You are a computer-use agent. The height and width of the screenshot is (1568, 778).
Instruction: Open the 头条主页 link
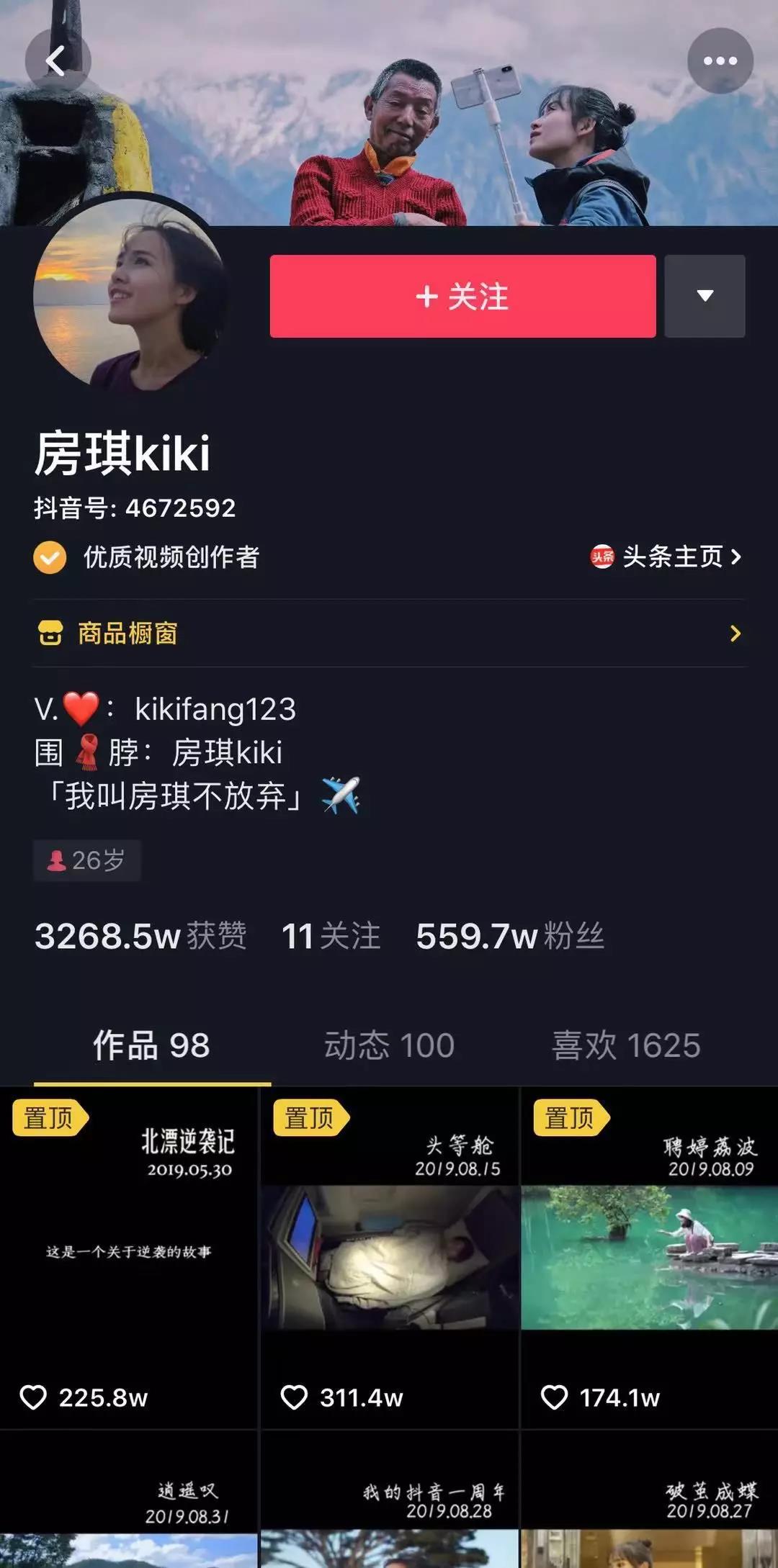pyautogui.click(x=666, y=557)
